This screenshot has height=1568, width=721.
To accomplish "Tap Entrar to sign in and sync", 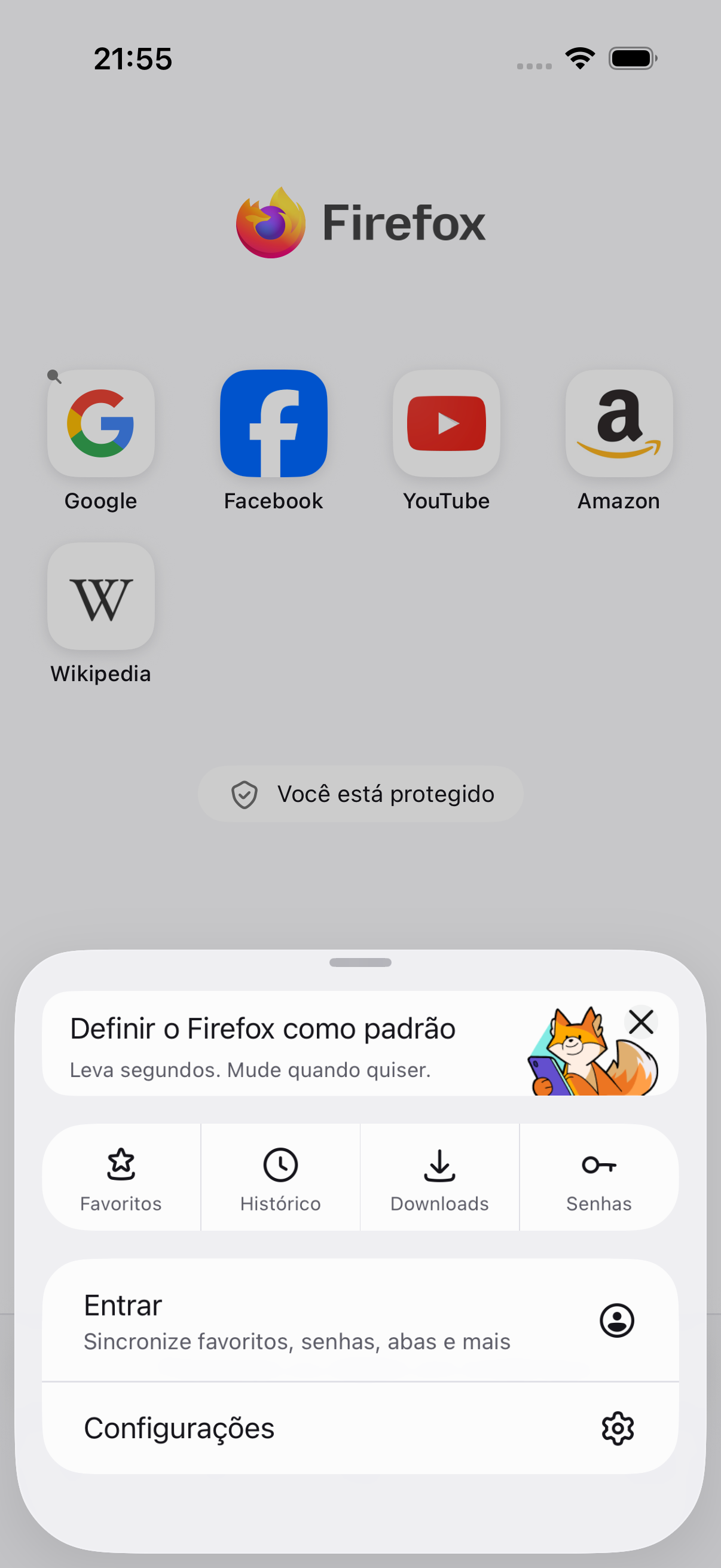I will click(x=360, y=1320).
